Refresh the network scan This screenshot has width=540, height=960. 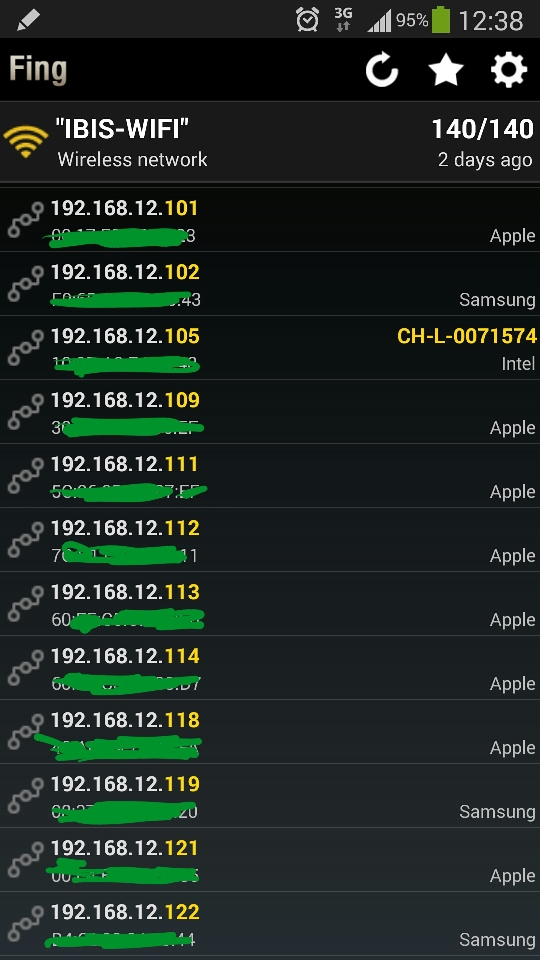(382, 70)
